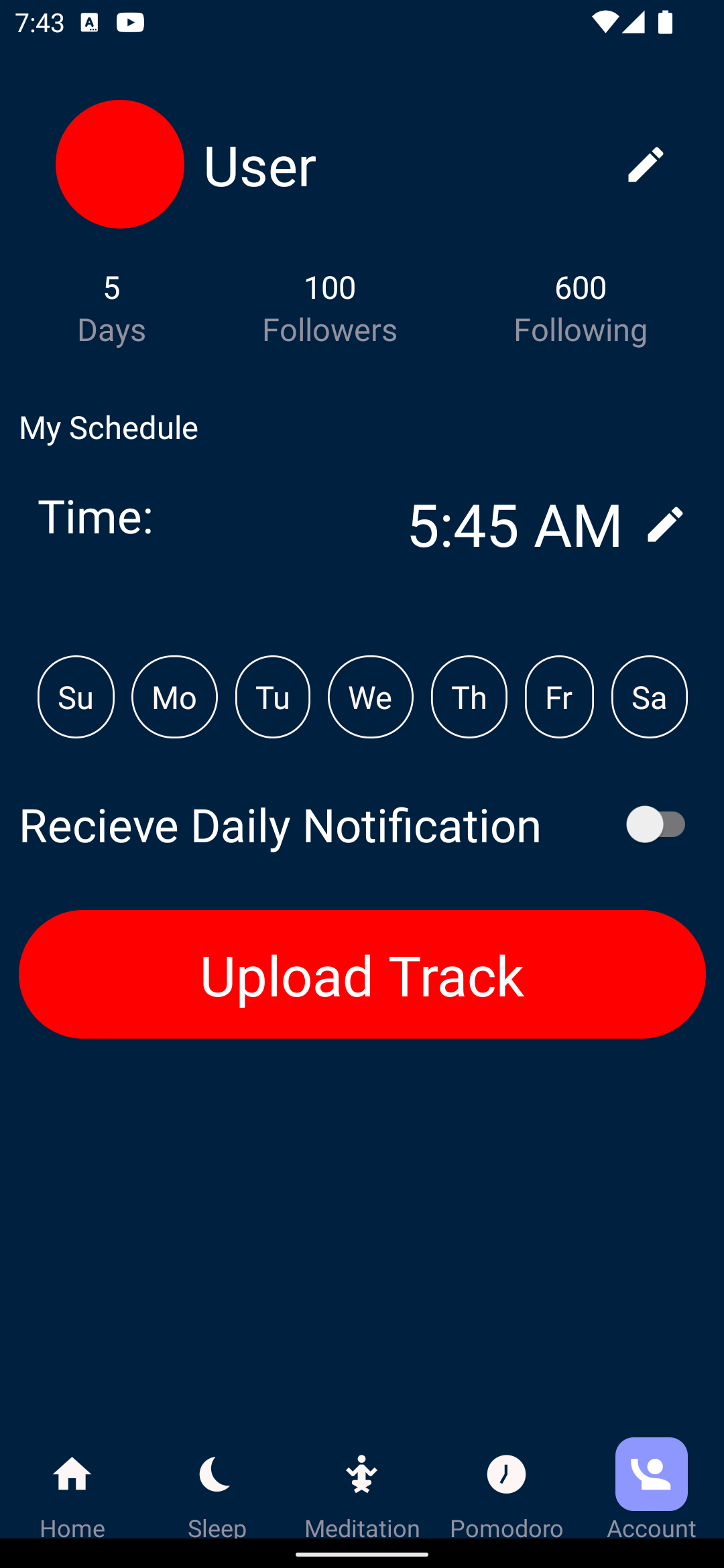724x1568 pixels.
Task: Select Monday in the schedule
Action: (174, 697)
